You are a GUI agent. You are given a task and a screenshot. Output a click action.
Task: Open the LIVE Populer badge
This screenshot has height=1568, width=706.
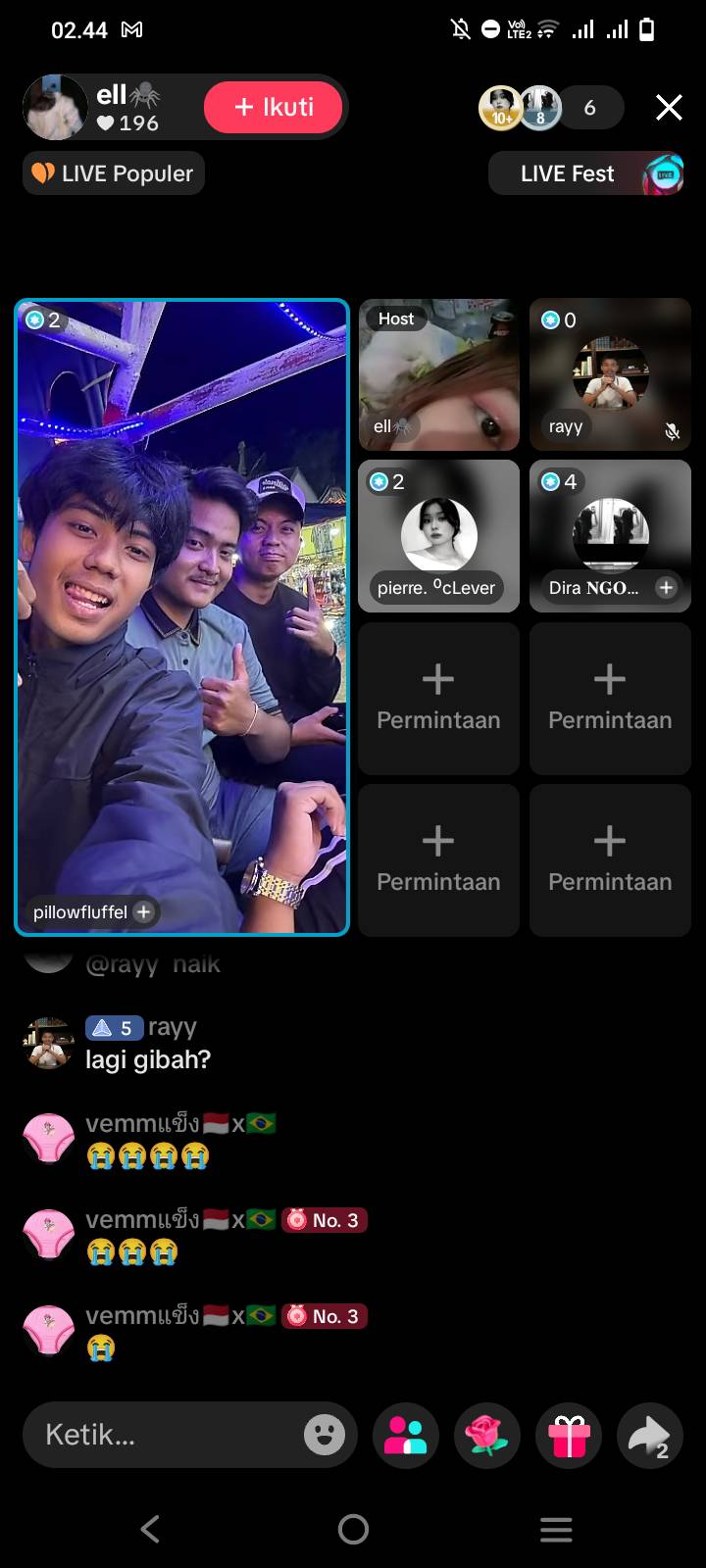(x=114, y=173)
